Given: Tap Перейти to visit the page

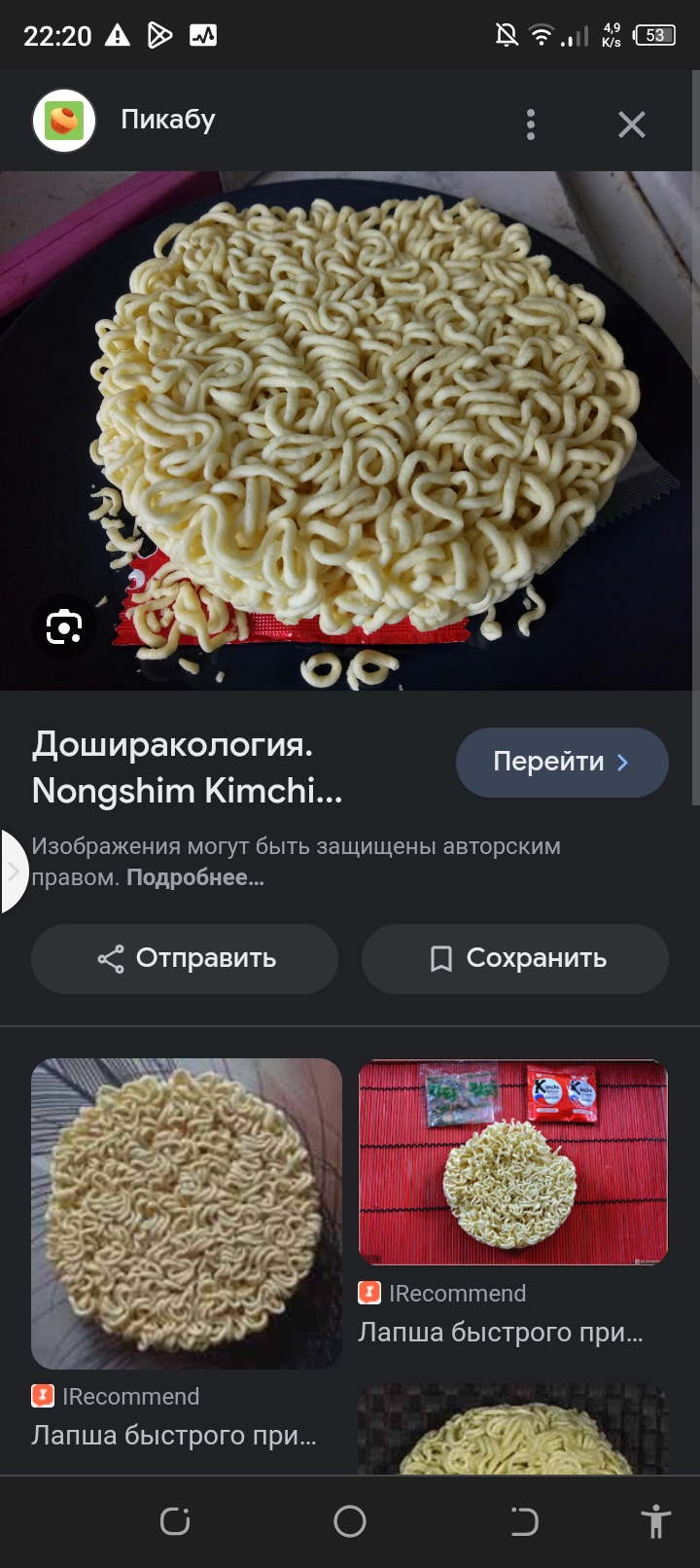Looking at the screenshot, I should (x=561, y=762).
